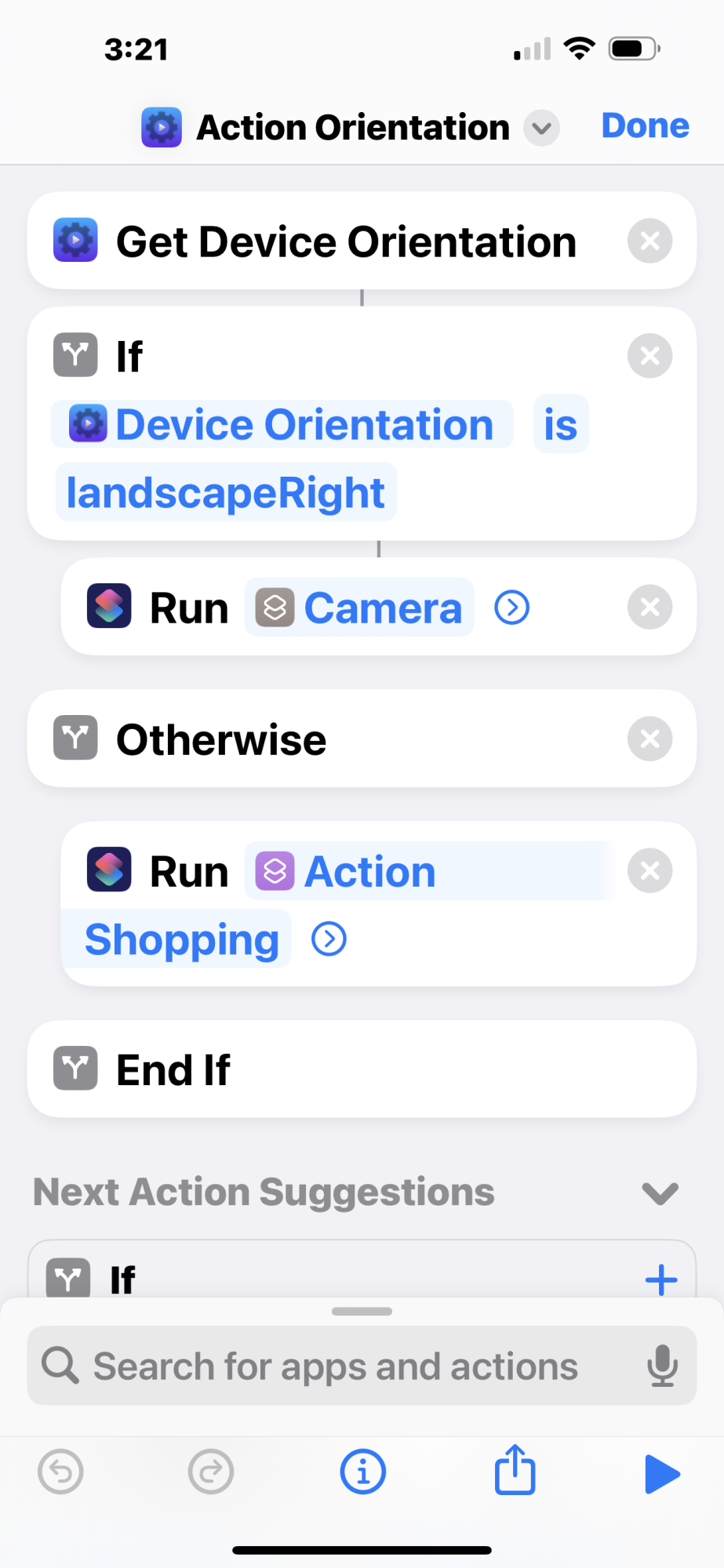Open shortcut info details
The height and width of the screenshot is (1568, 724).
[362, 1472]
